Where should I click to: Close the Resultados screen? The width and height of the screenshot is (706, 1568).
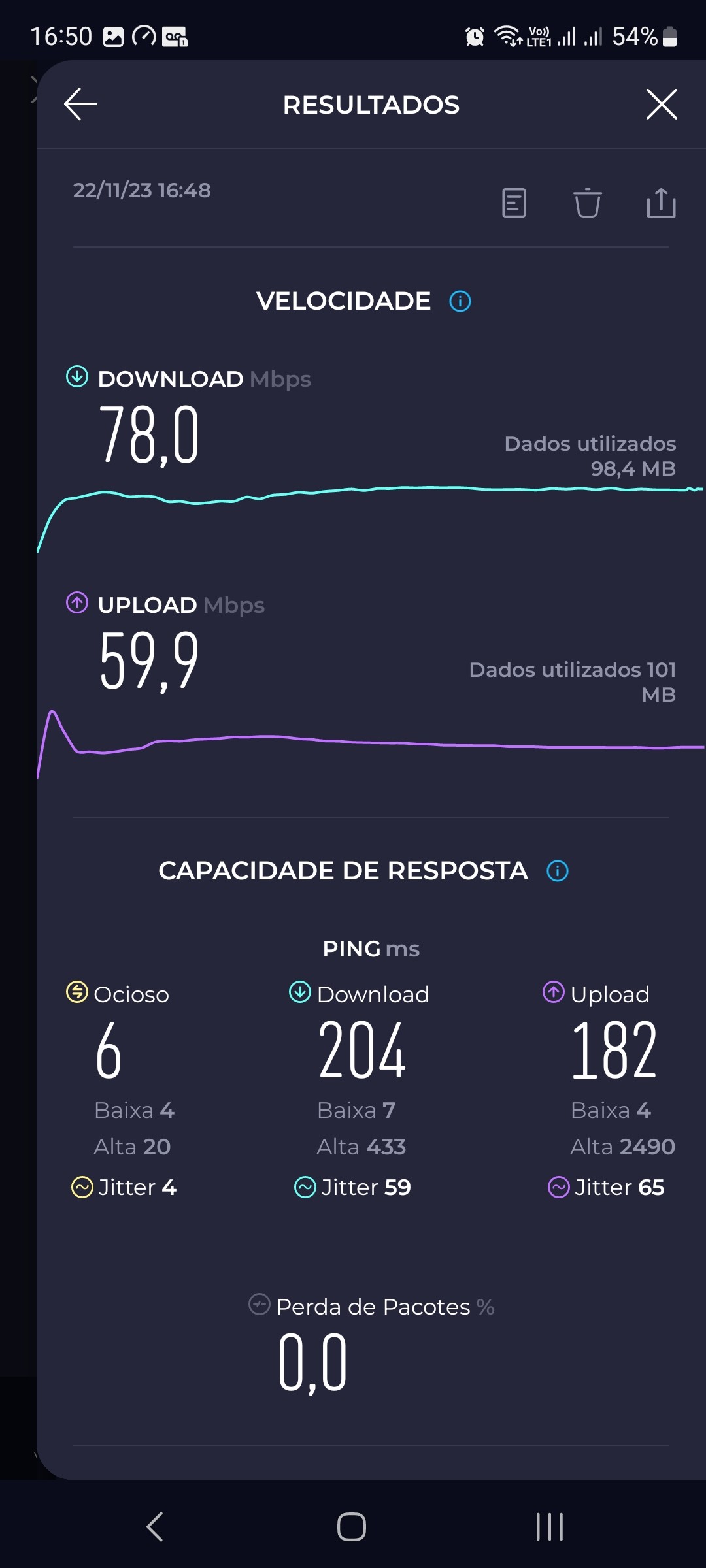coord(661,105)
